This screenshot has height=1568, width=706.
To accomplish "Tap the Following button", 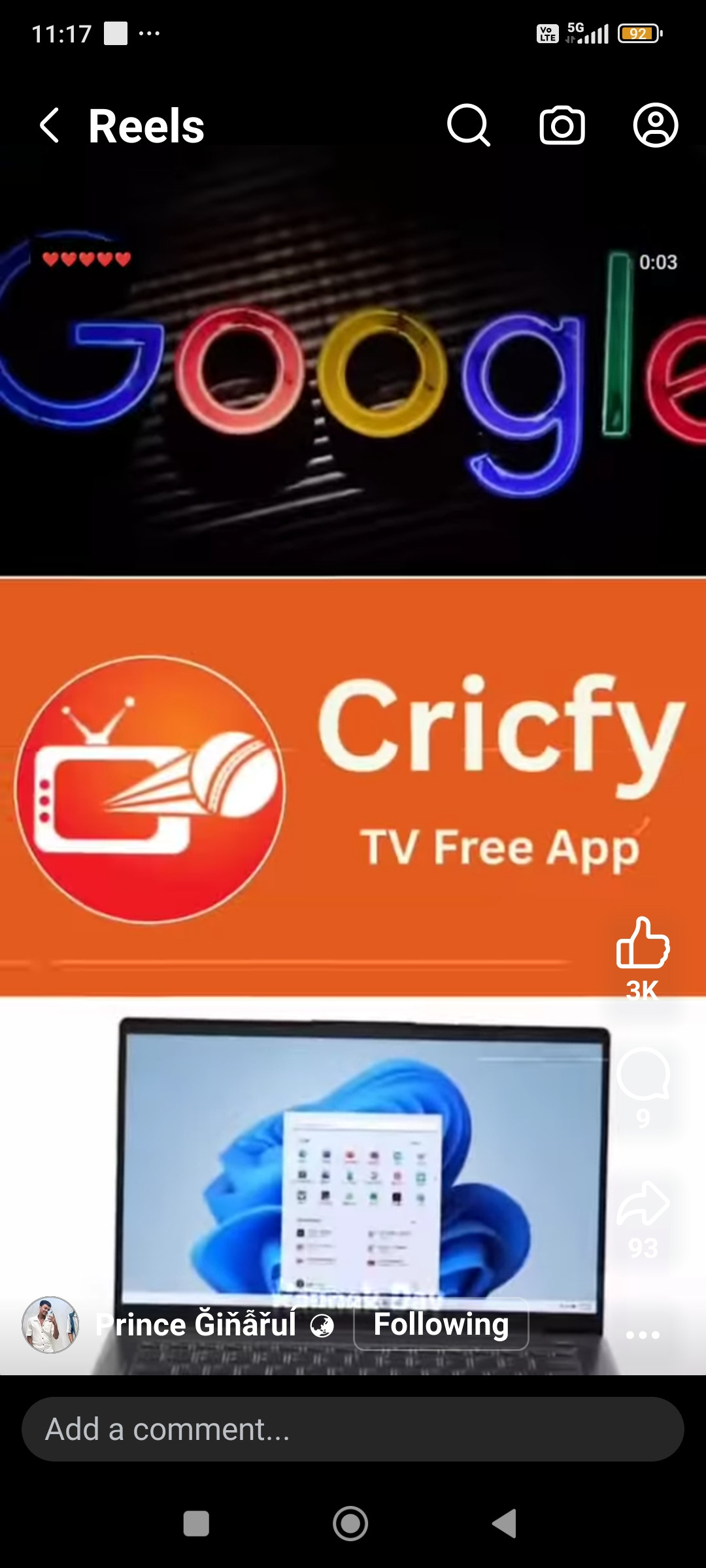I will click(x=441, y=1324).
